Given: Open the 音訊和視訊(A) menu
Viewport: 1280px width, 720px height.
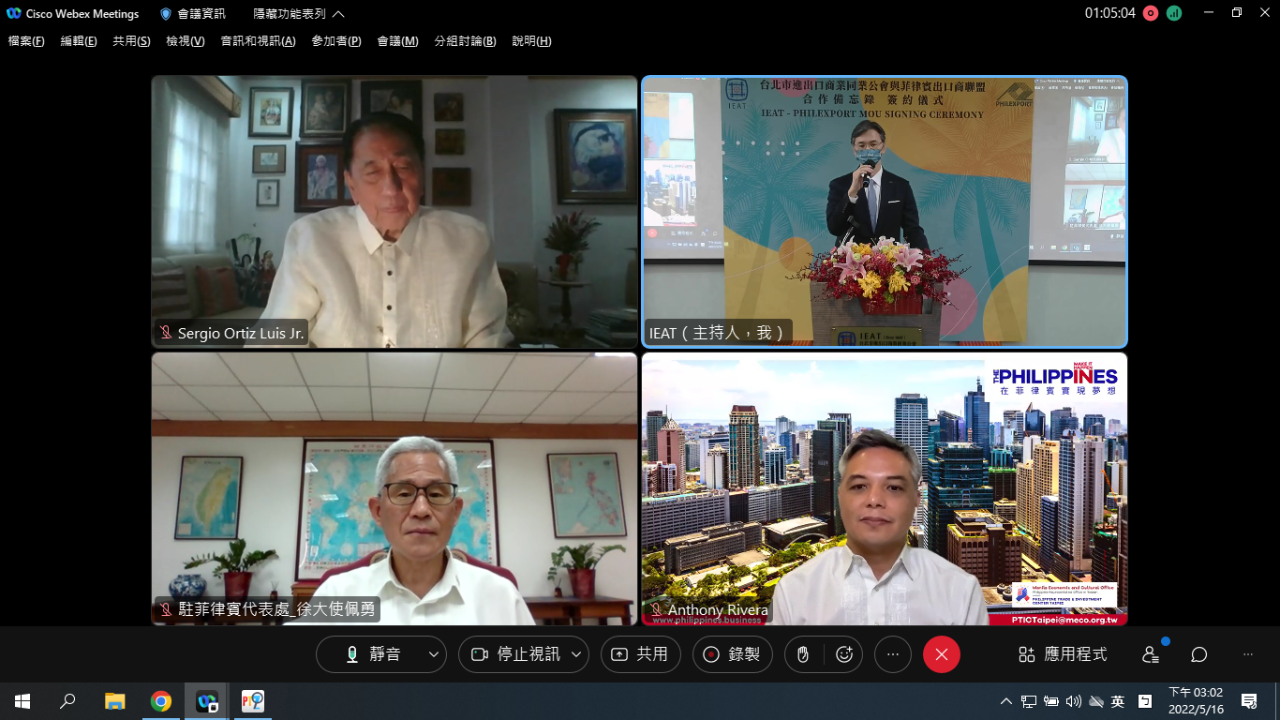Looking at the screenshot, I should 258,41.
